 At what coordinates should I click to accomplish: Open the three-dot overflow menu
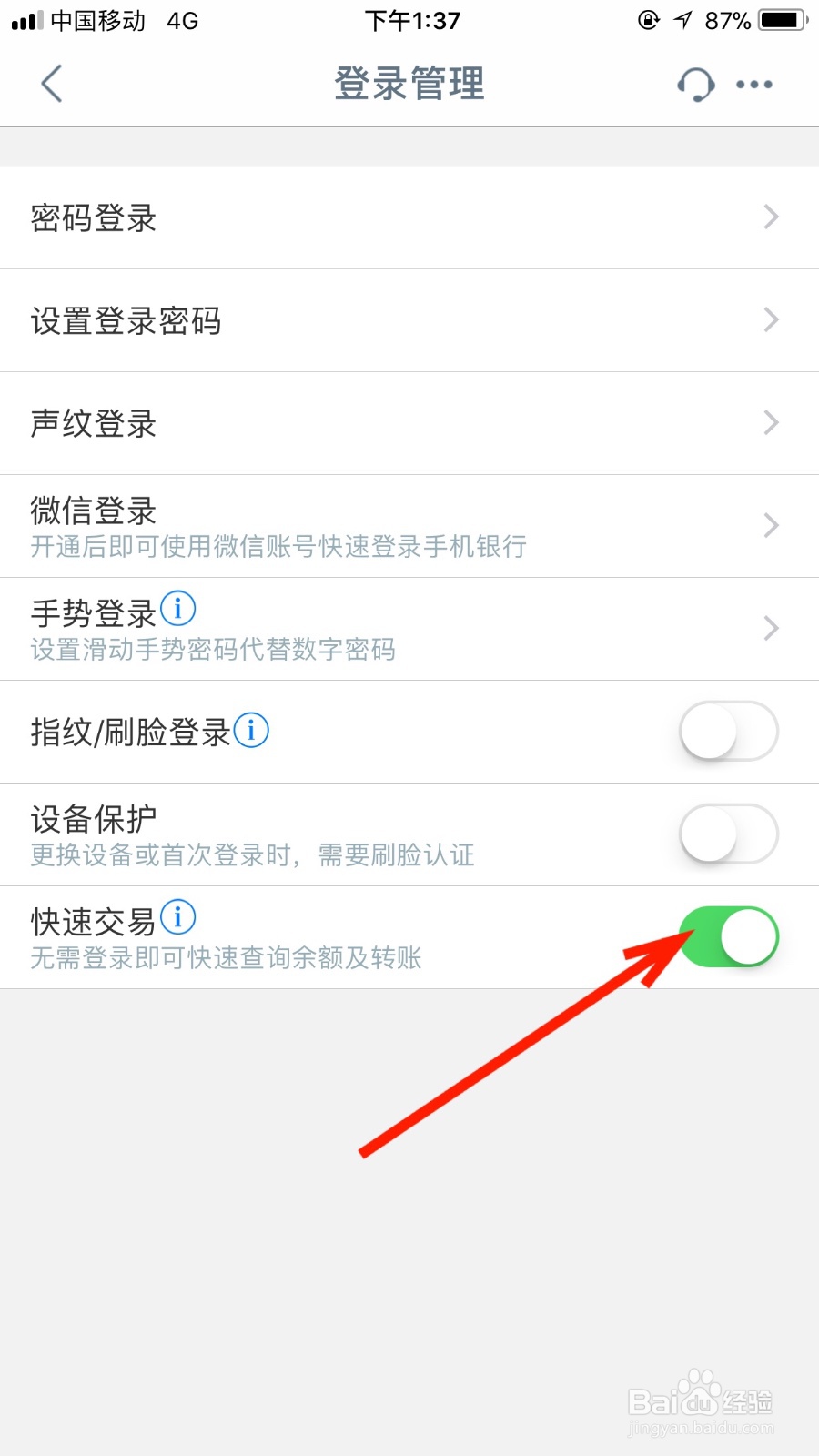[x=753, y=84]
